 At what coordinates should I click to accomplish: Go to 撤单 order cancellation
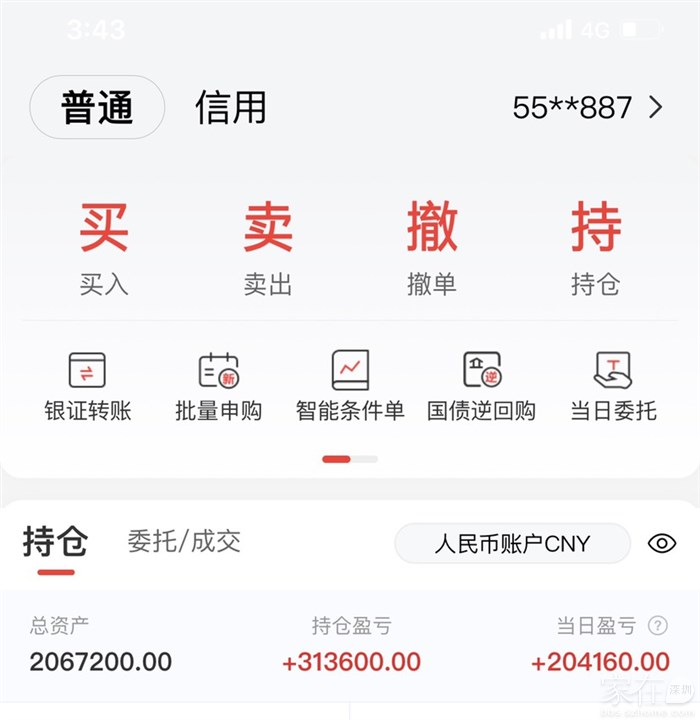(432, 247)
